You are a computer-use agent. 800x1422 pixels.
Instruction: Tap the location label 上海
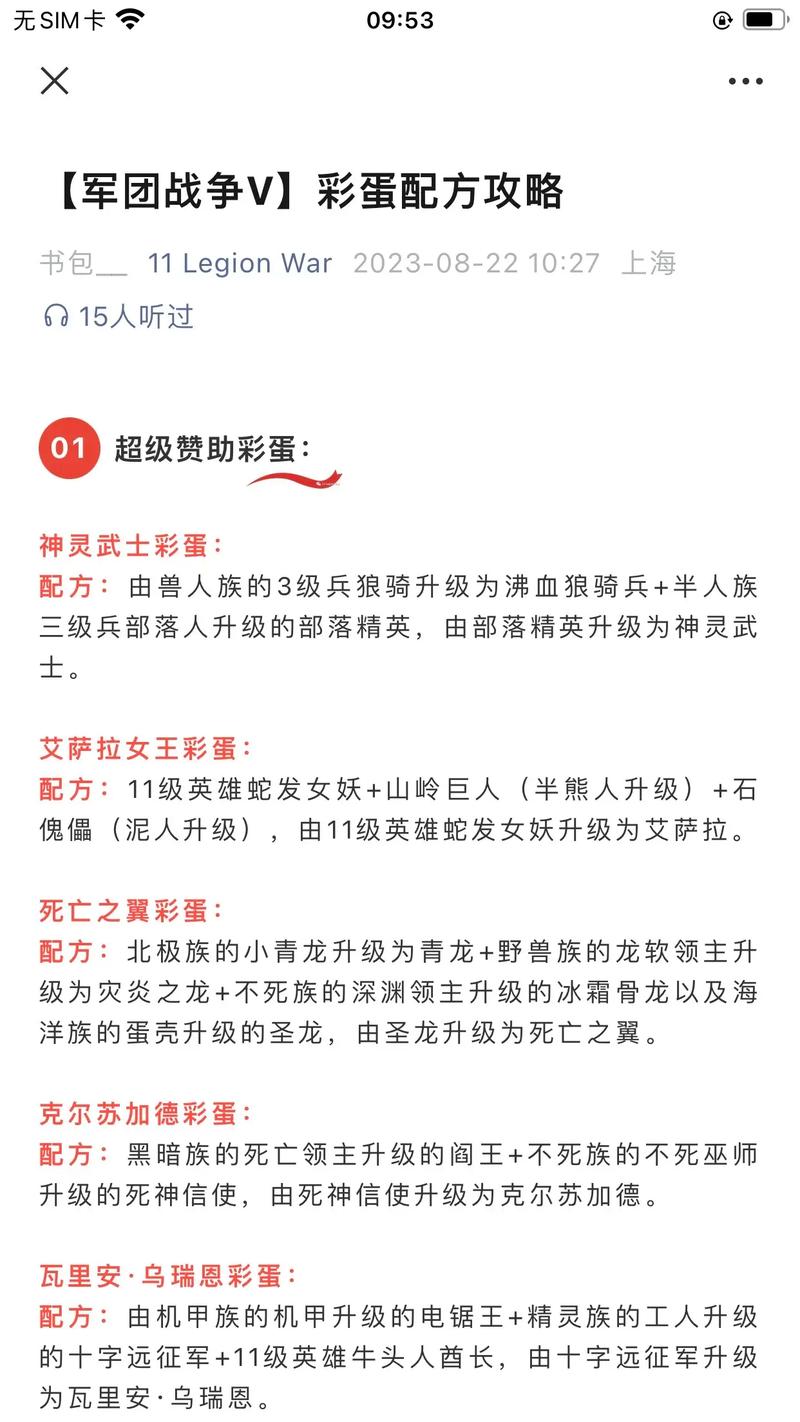point(649,262)
